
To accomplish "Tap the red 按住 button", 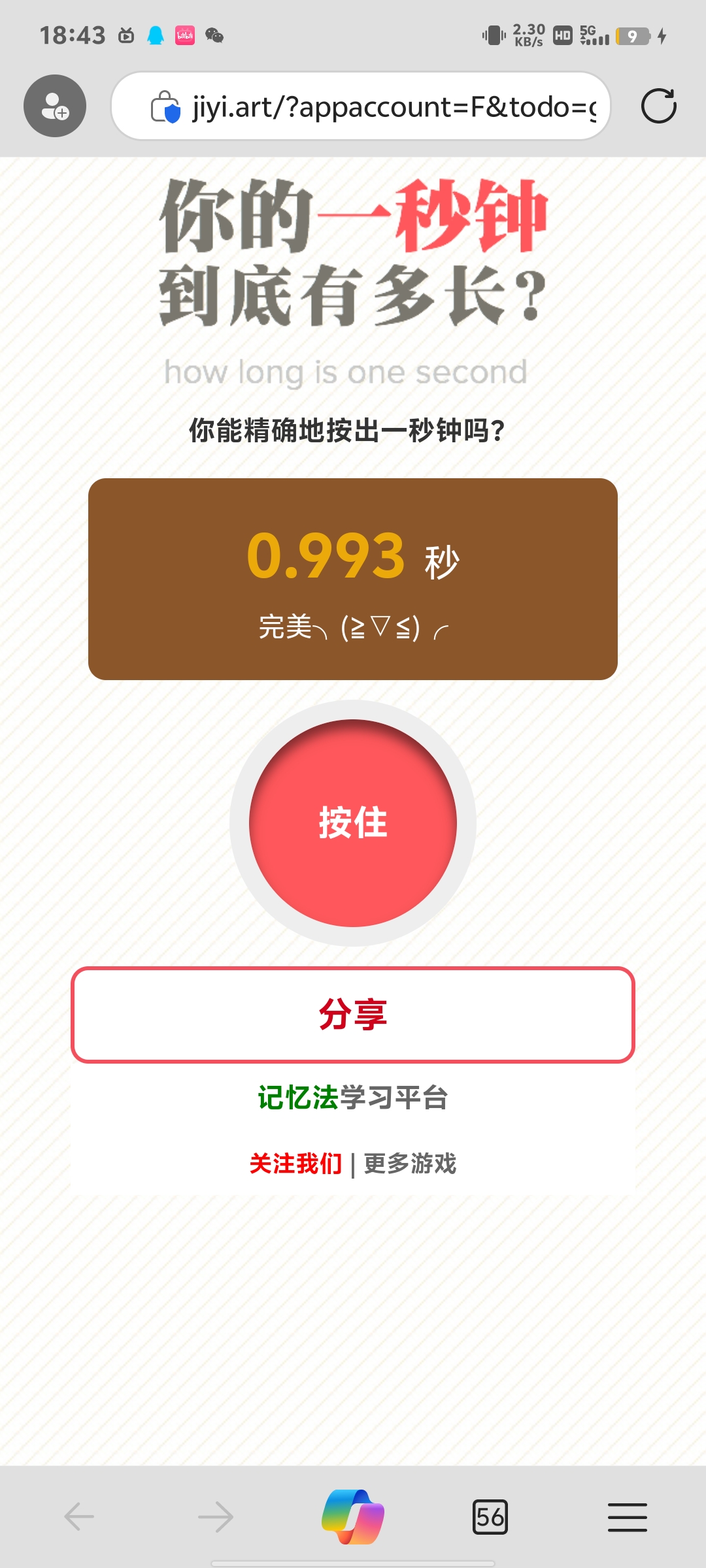I will (x=353, y=823).
